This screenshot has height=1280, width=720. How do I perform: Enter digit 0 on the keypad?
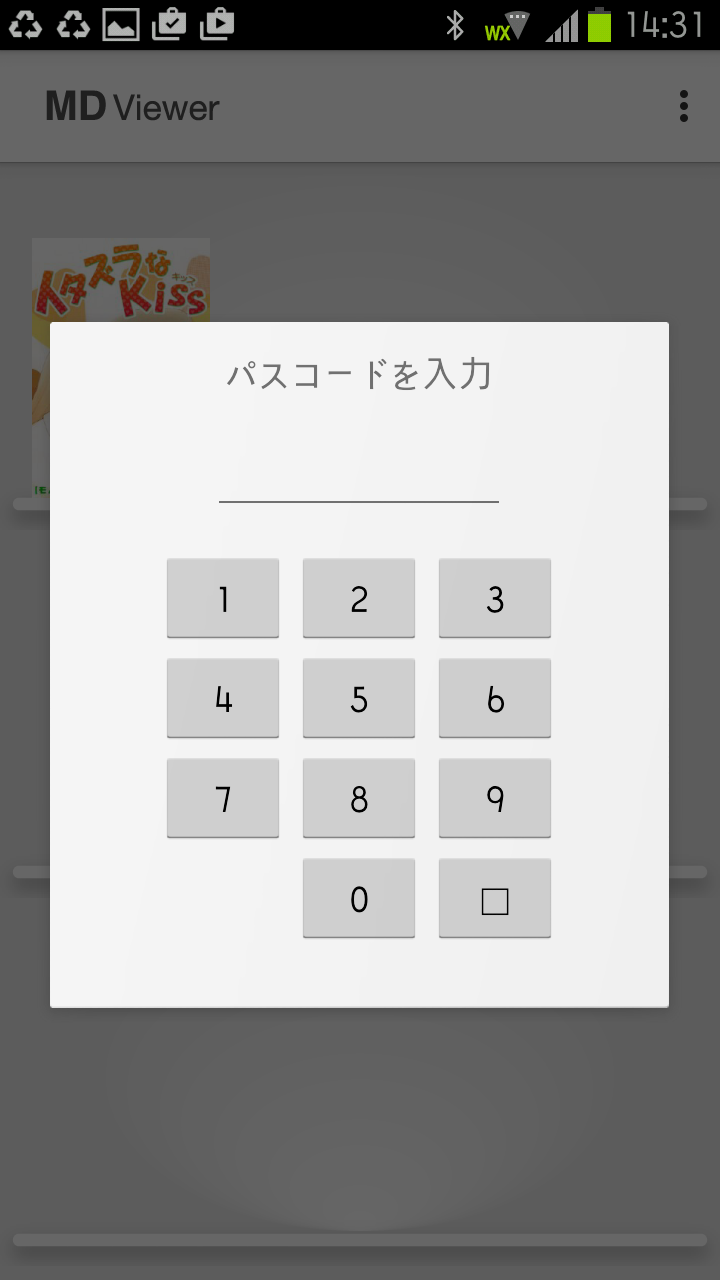tap(359, 898)
